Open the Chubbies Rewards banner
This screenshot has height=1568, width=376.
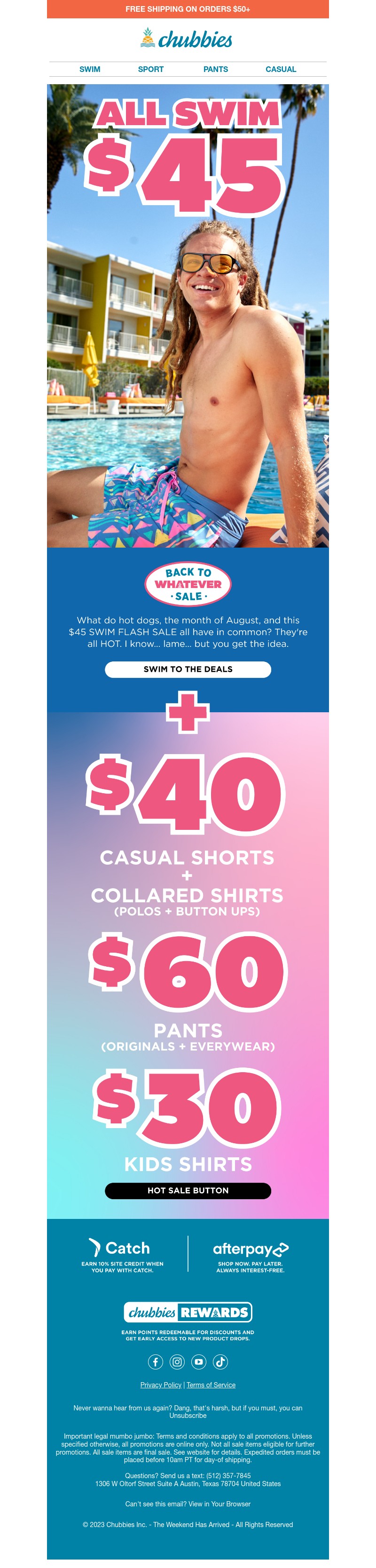coord(188,1312)
